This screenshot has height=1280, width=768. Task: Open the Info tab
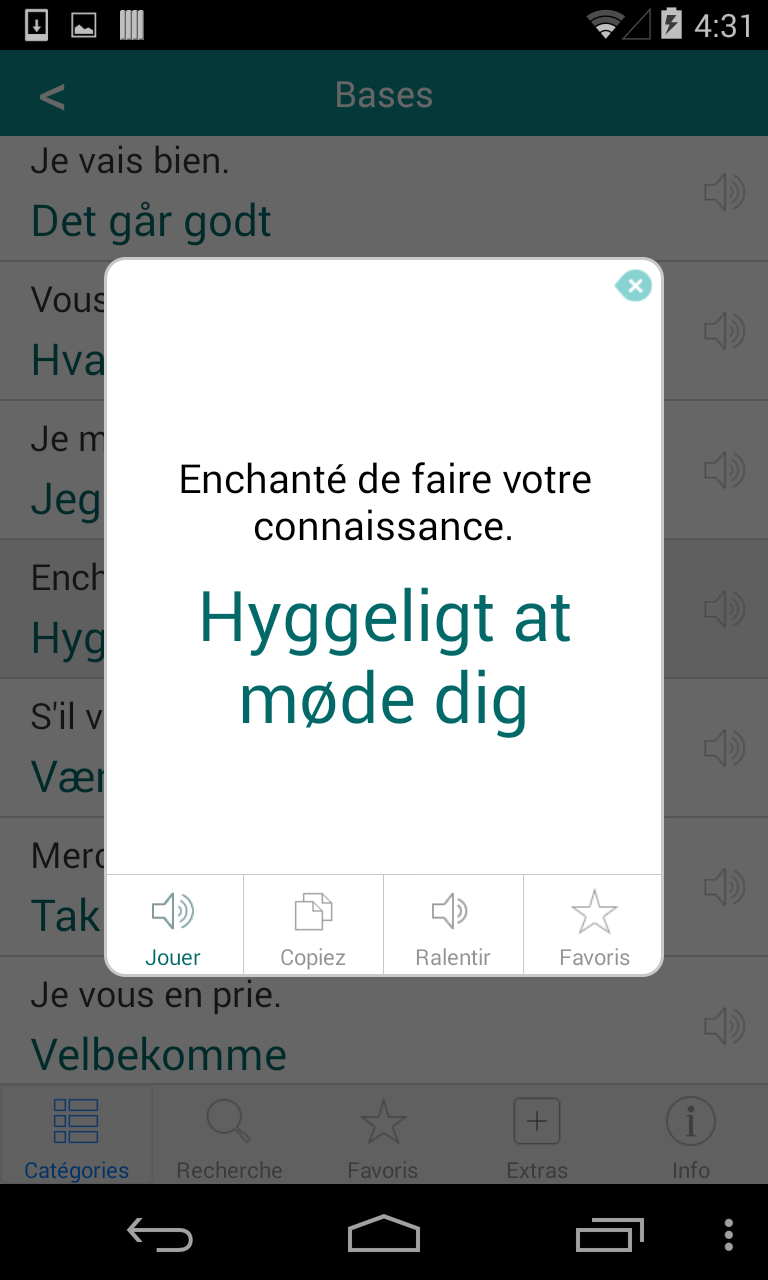(690, 1137)
